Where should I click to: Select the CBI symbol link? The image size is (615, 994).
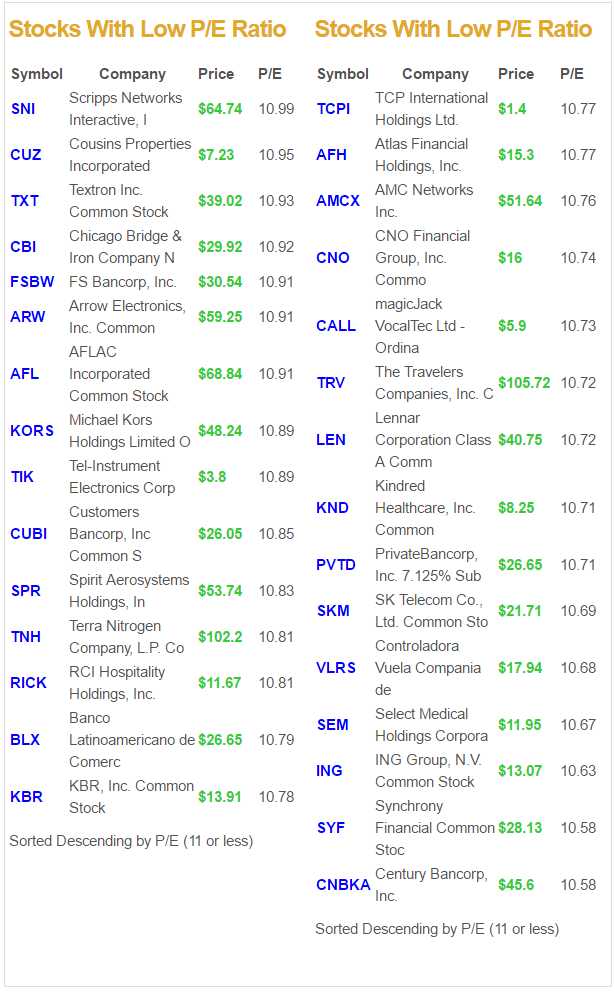point(23,247)
